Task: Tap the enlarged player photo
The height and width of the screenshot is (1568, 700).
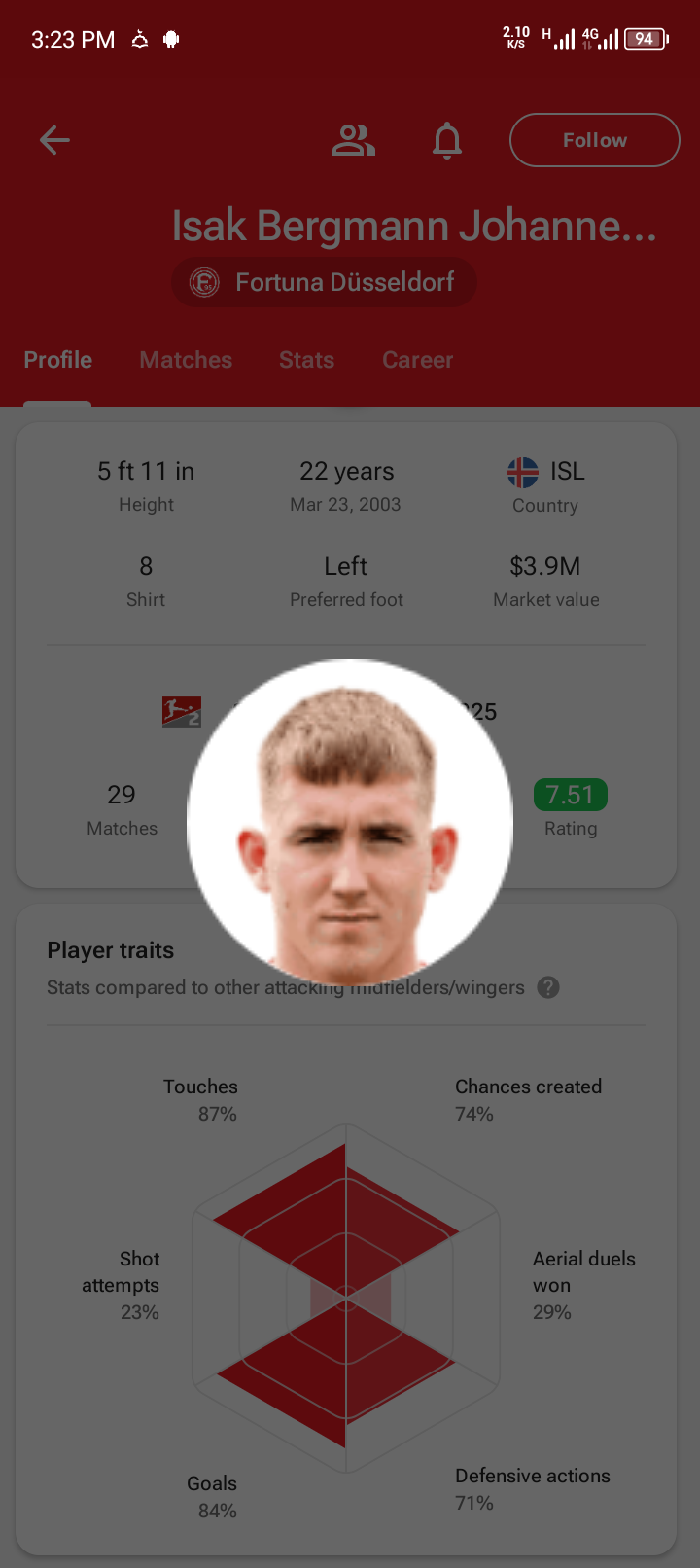Action: (350, 822)
